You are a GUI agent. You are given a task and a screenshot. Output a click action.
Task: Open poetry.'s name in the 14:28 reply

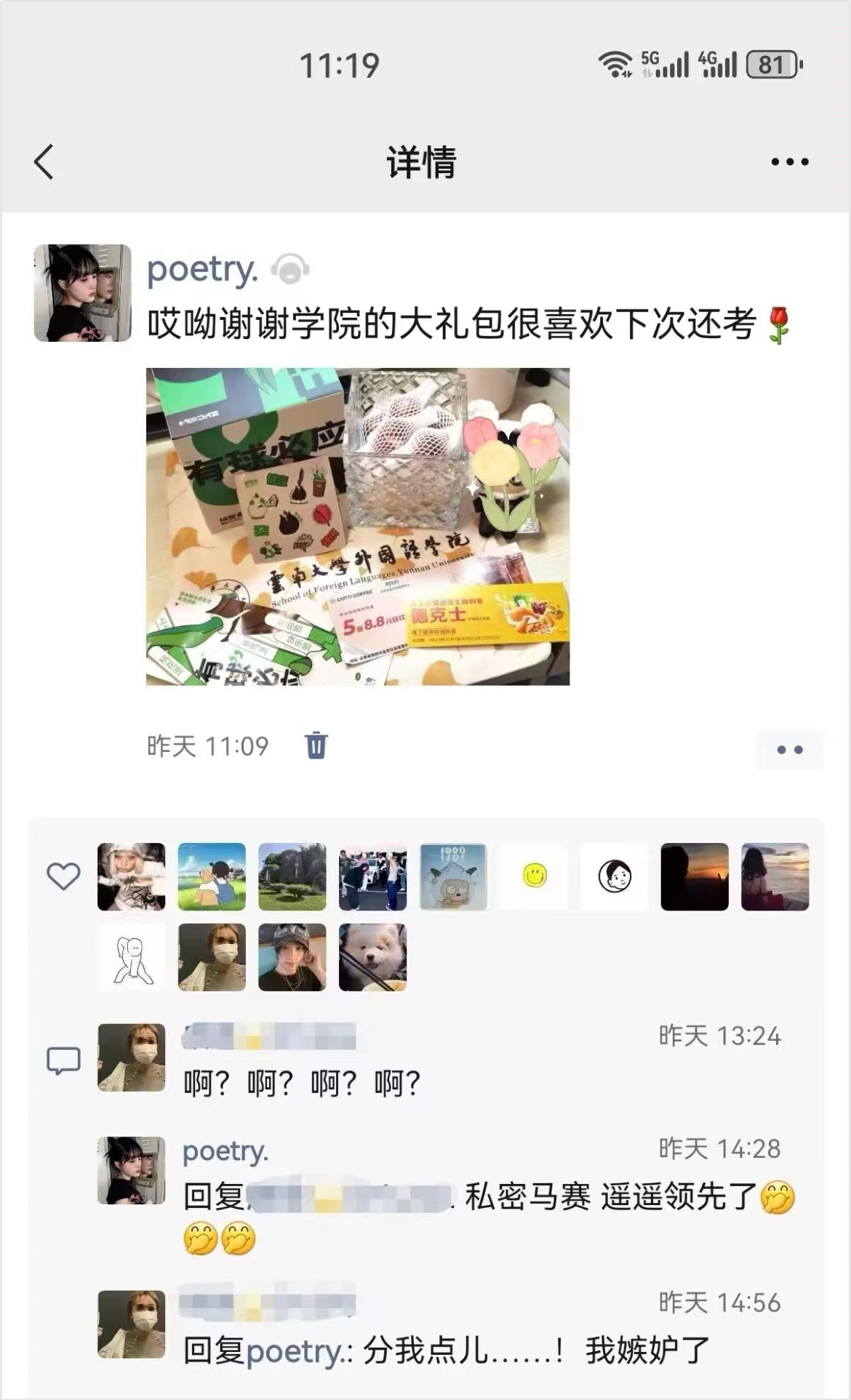(225, 1151)
